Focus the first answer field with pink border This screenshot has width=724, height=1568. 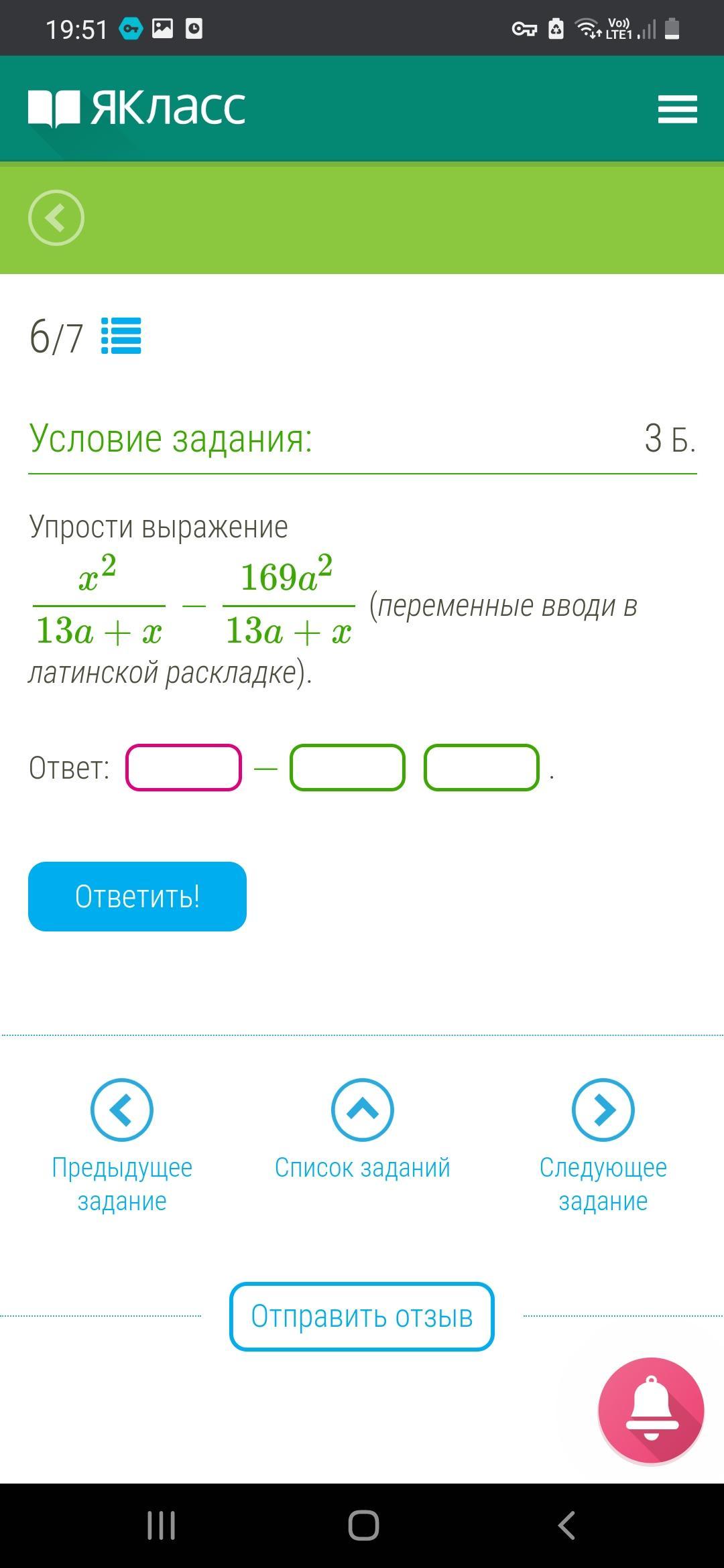[x=184, y=767]
